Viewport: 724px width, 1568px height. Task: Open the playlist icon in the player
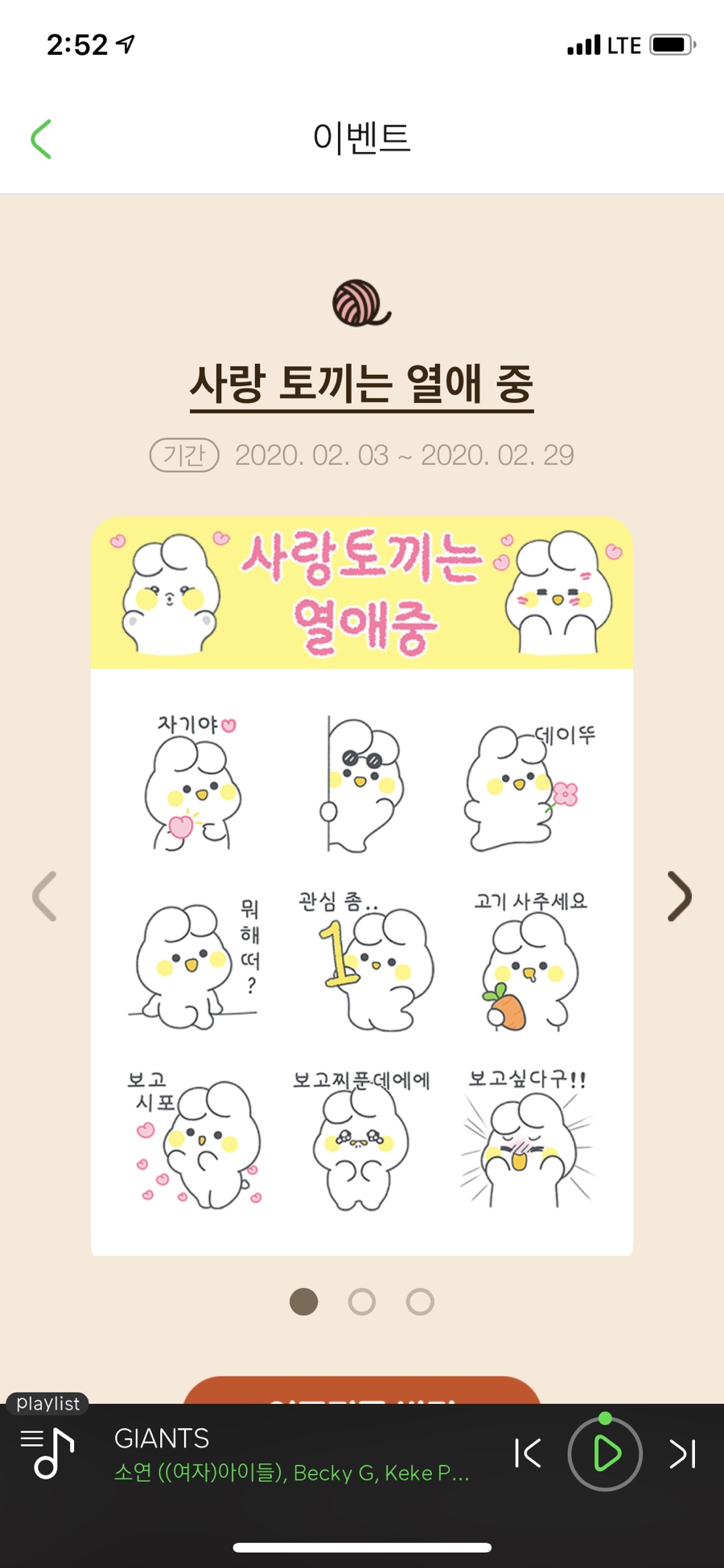47,1453
